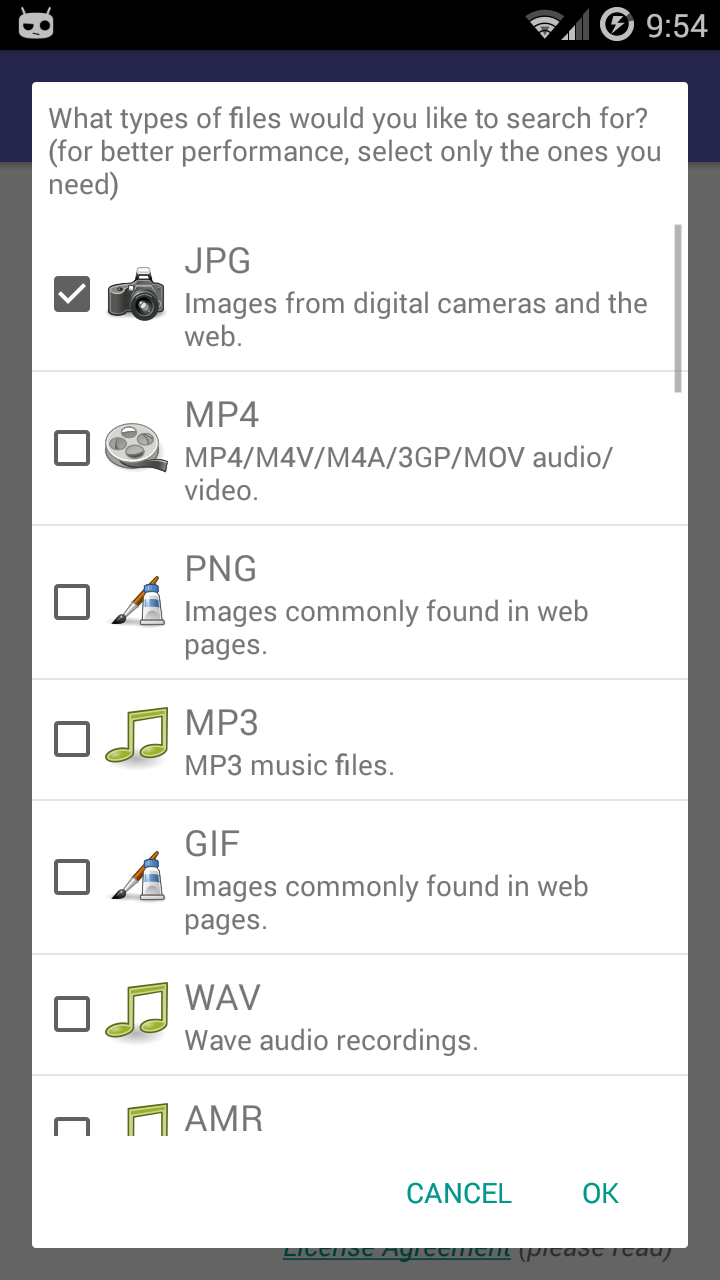Confirm selection with OK
The image size is (720, 1280).
click(599, 1193)
